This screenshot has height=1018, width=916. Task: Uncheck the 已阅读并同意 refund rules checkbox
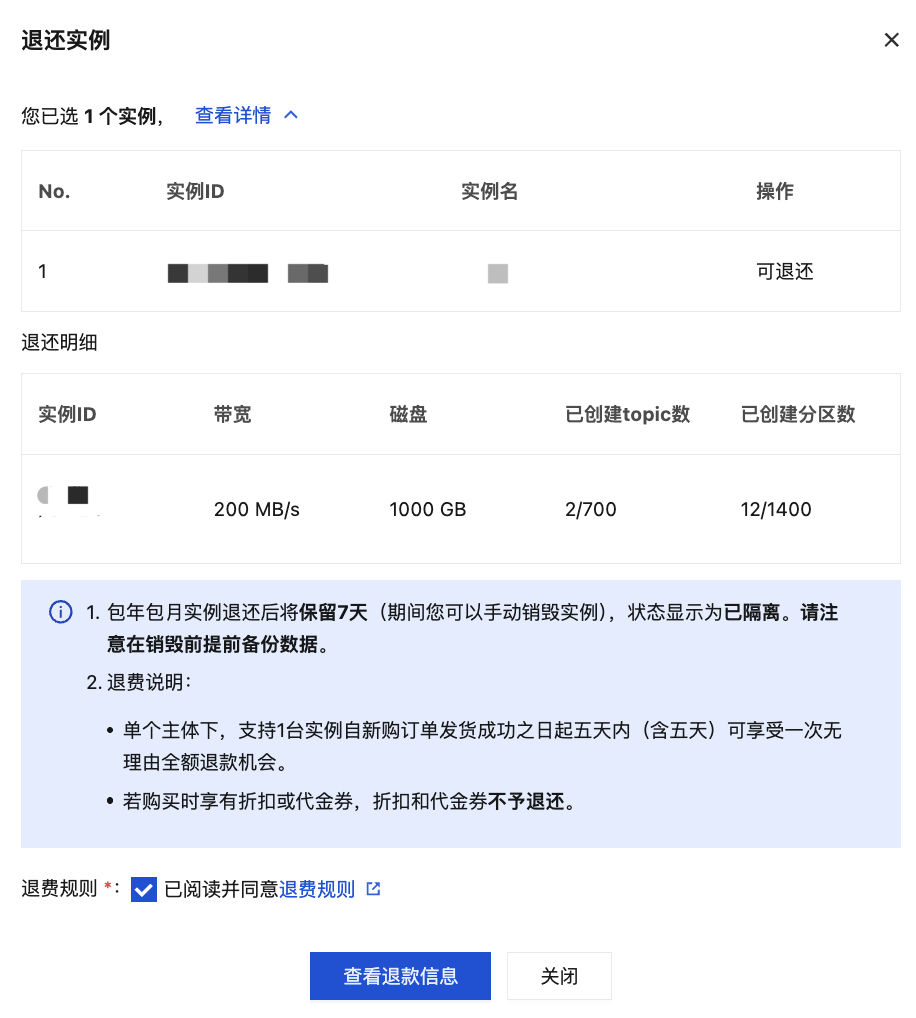coord(144,889)
